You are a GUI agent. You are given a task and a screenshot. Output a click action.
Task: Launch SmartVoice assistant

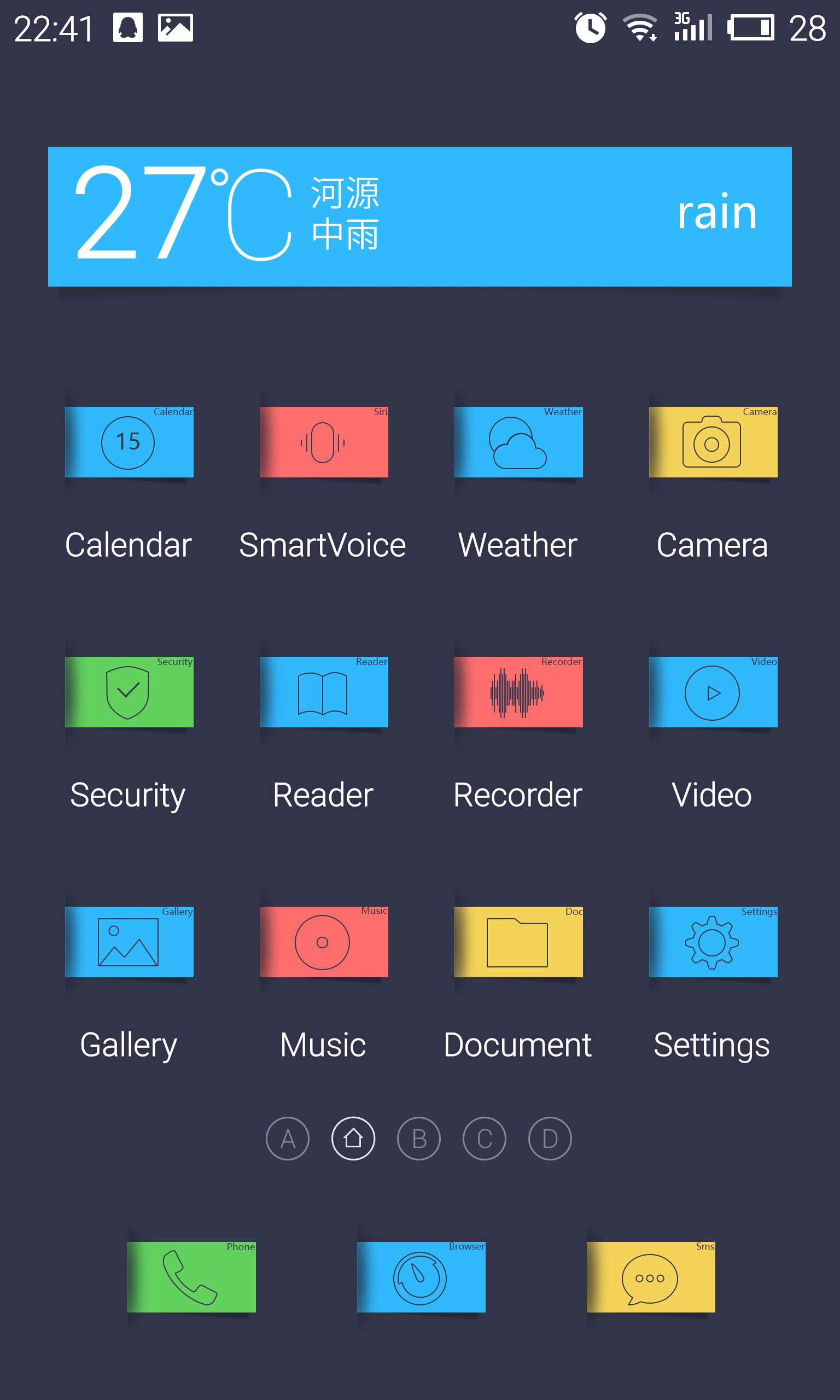pyautogui.click(x=324, y=442)
